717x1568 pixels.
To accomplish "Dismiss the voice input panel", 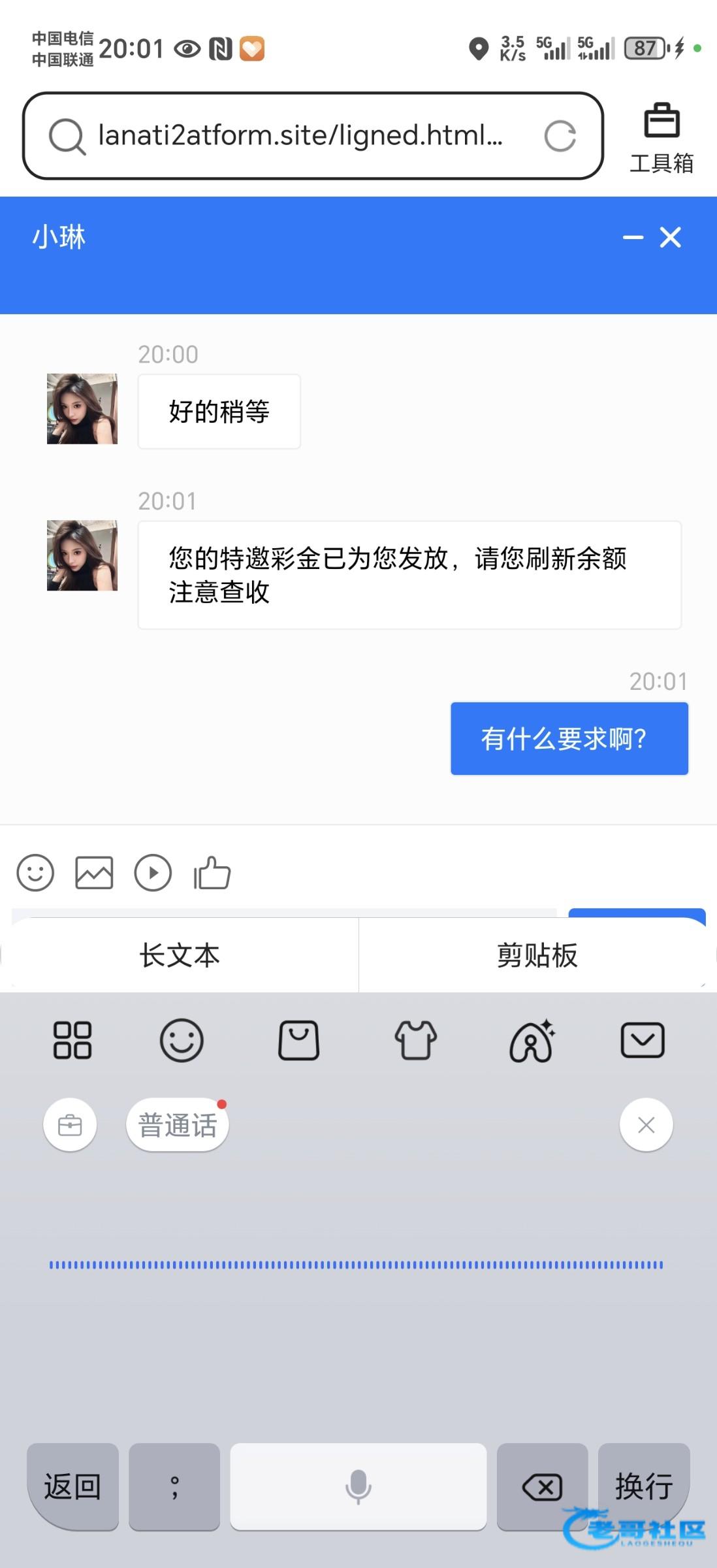I will [646, 1125].
